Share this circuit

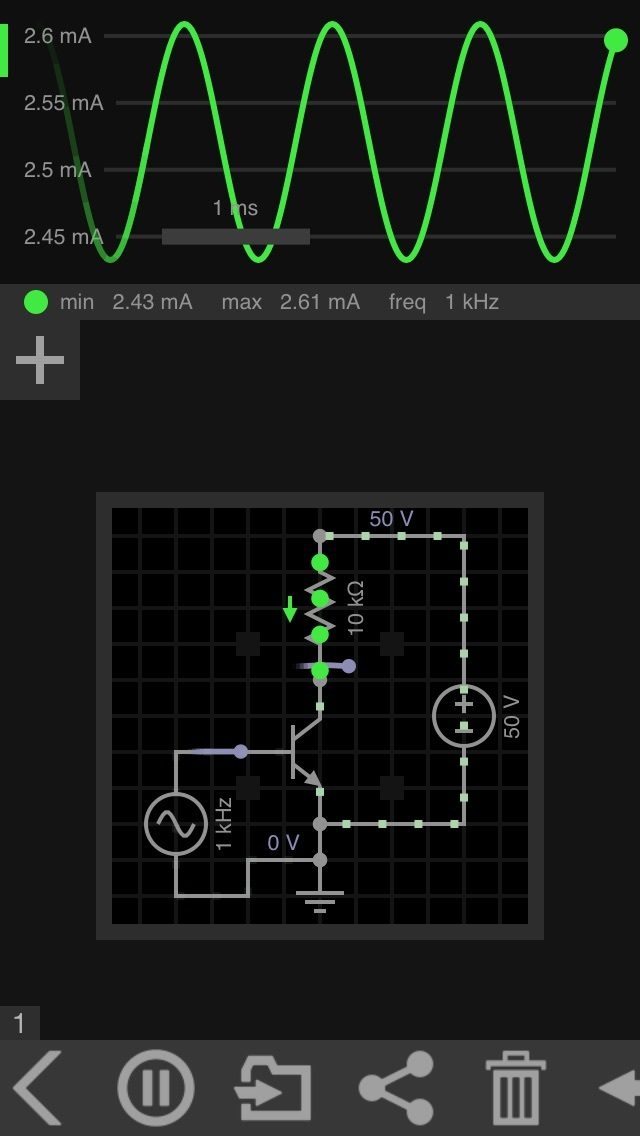pyautogui.click(x=396, y=1088)
